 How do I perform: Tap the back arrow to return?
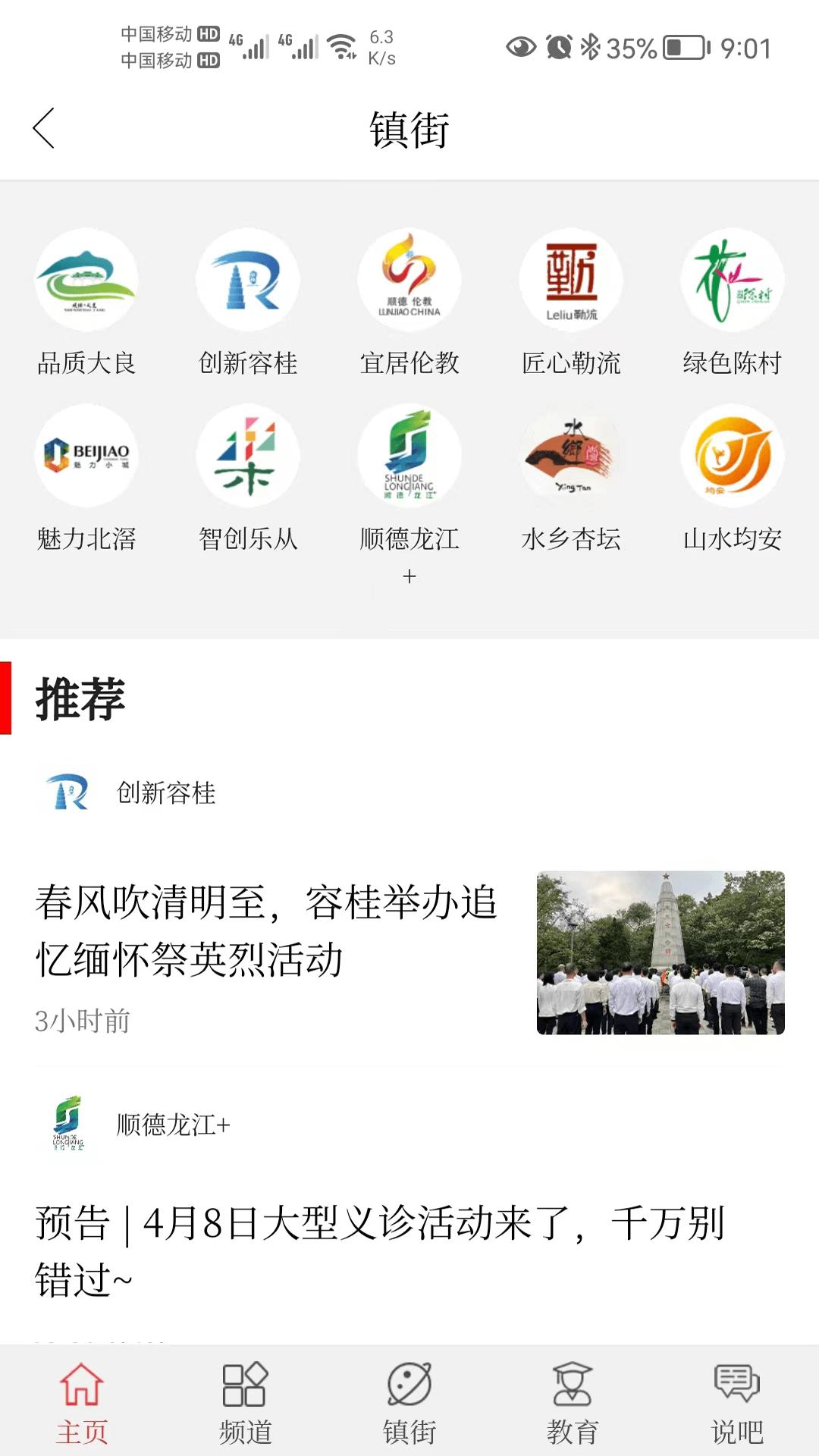click(43, 129)
